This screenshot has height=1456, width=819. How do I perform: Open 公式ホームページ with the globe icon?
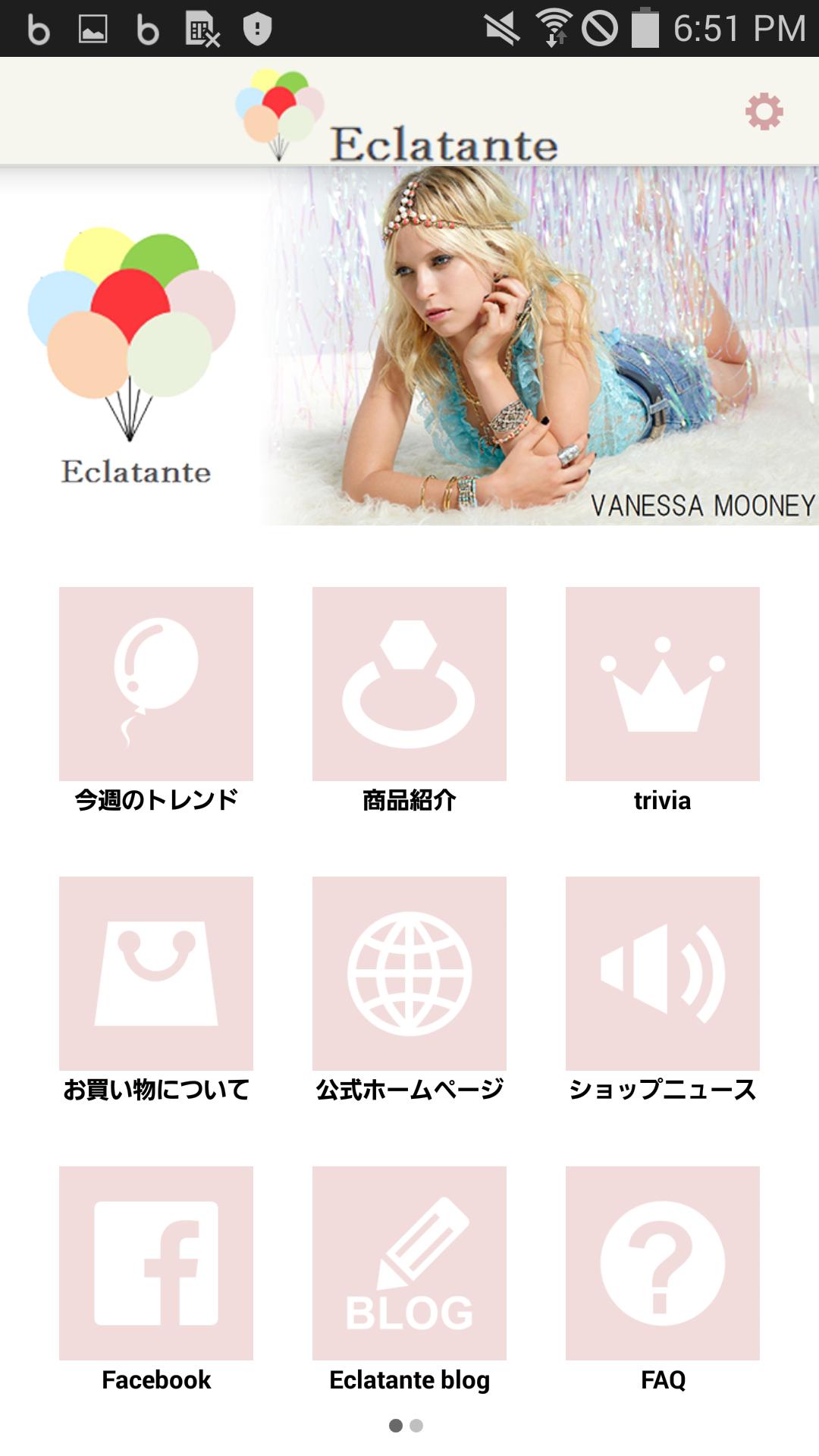pos(409,973)
